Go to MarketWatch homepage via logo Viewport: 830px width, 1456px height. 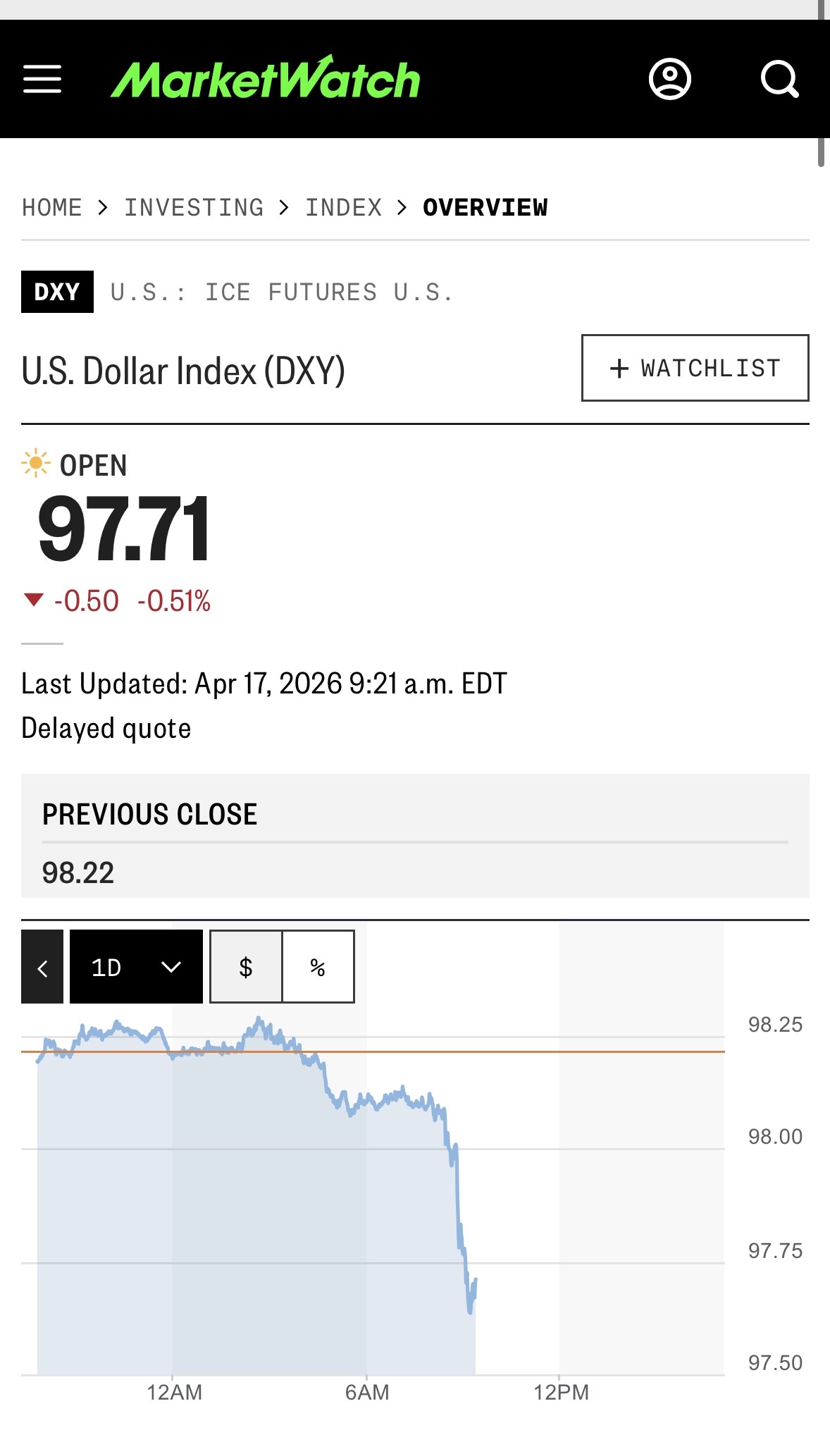click(265, 78)
